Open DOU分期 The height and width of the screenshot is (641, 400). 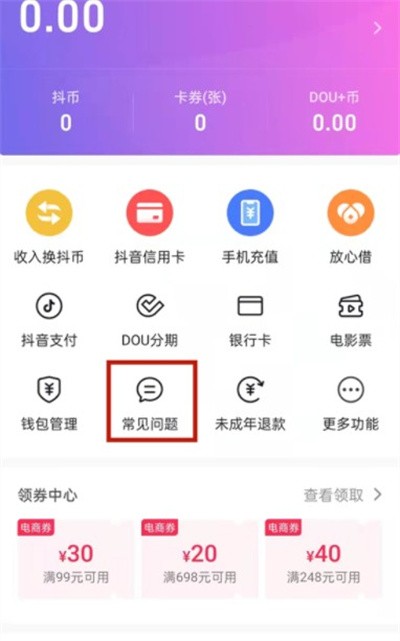tap(150, 320)
